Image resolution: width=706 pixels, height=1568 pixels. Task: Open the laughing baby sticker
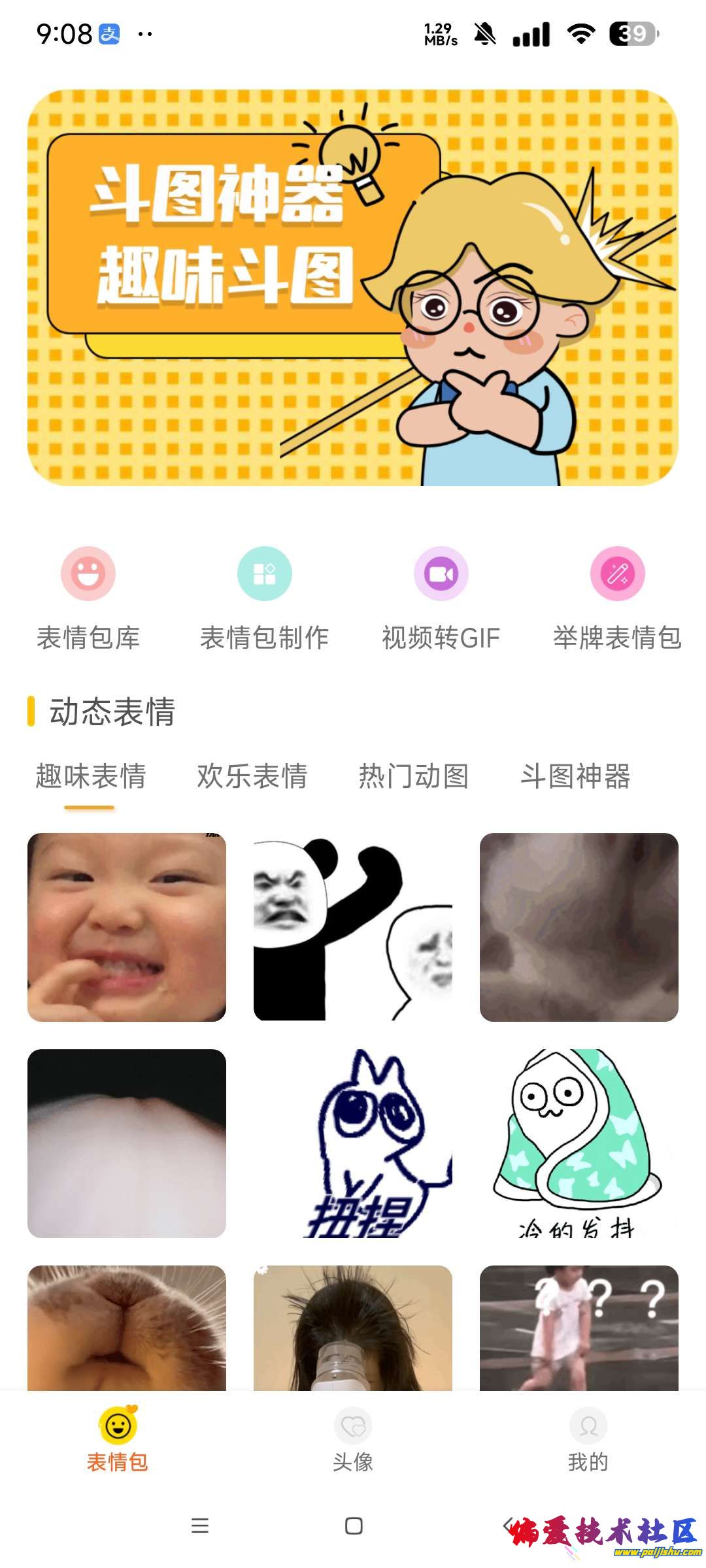127,926
